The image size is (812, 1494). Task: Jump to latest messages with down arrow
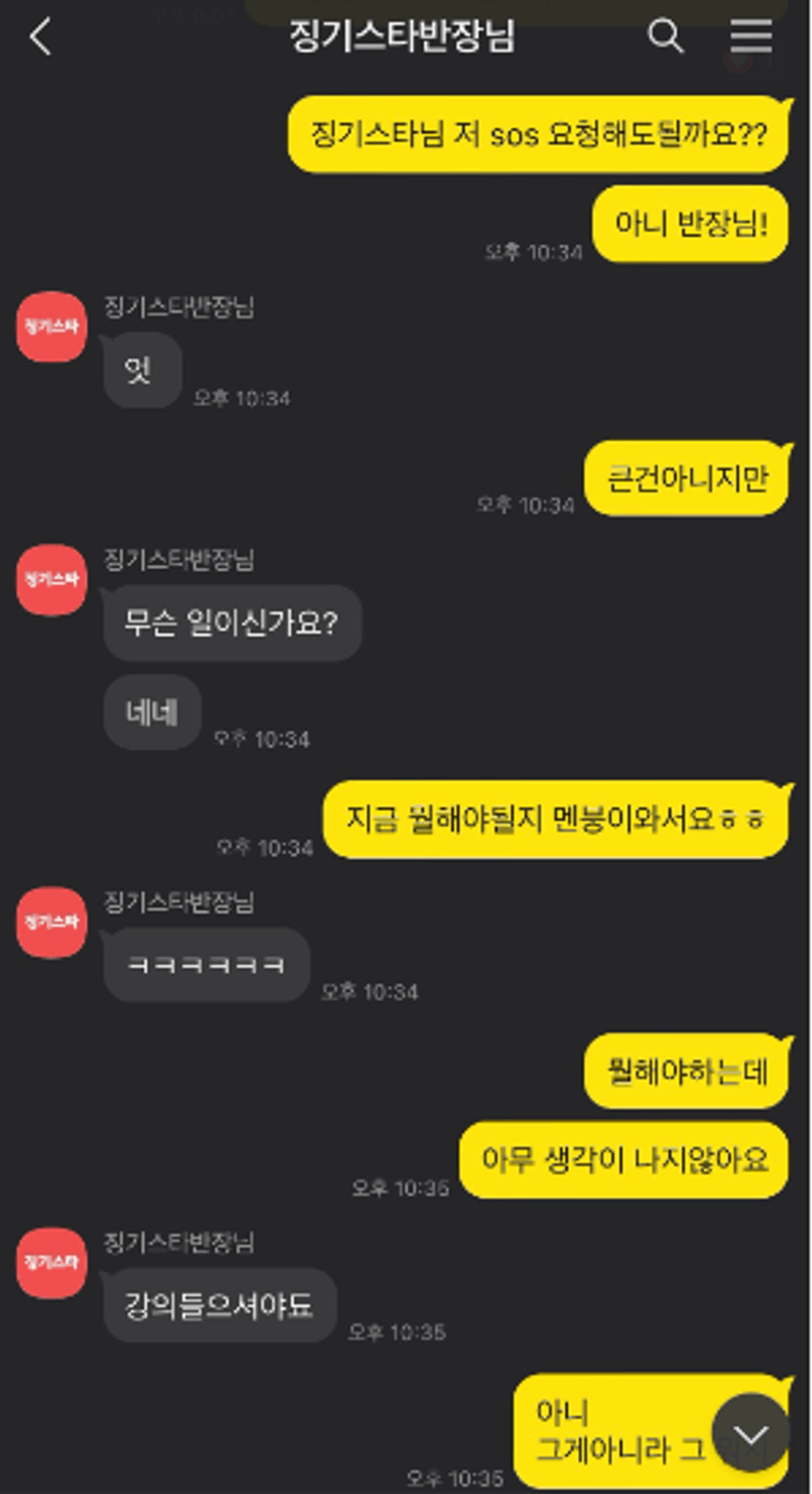pos(750,1435)
